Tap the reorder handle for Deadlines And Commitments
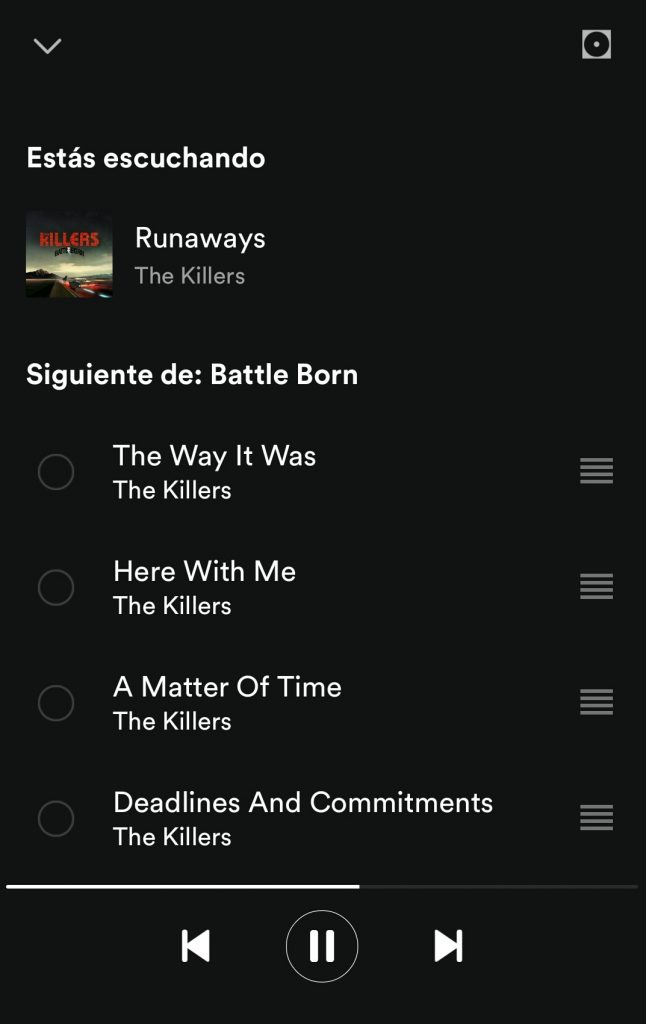 click(x=596, y=818)
